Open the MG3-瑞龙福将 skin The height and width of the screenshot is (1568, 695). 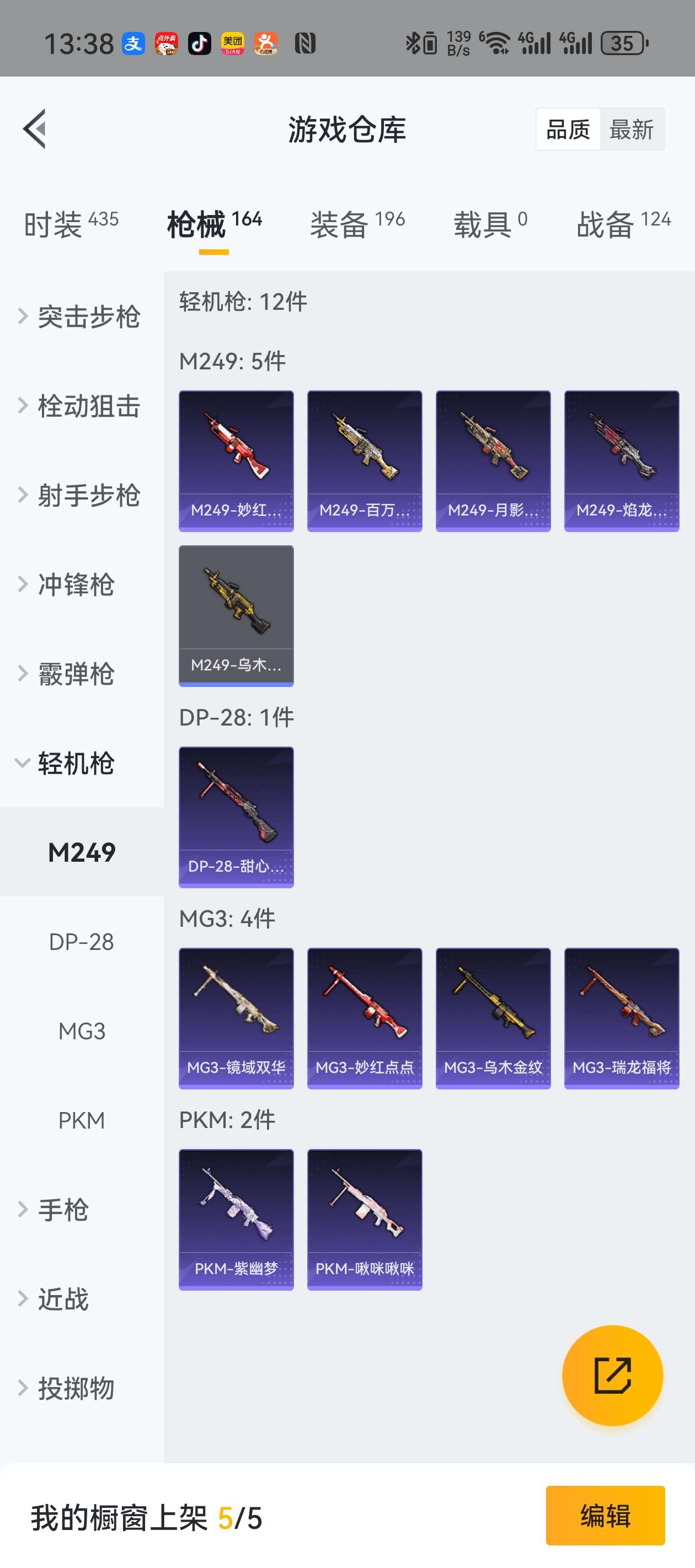[621, 1018]
